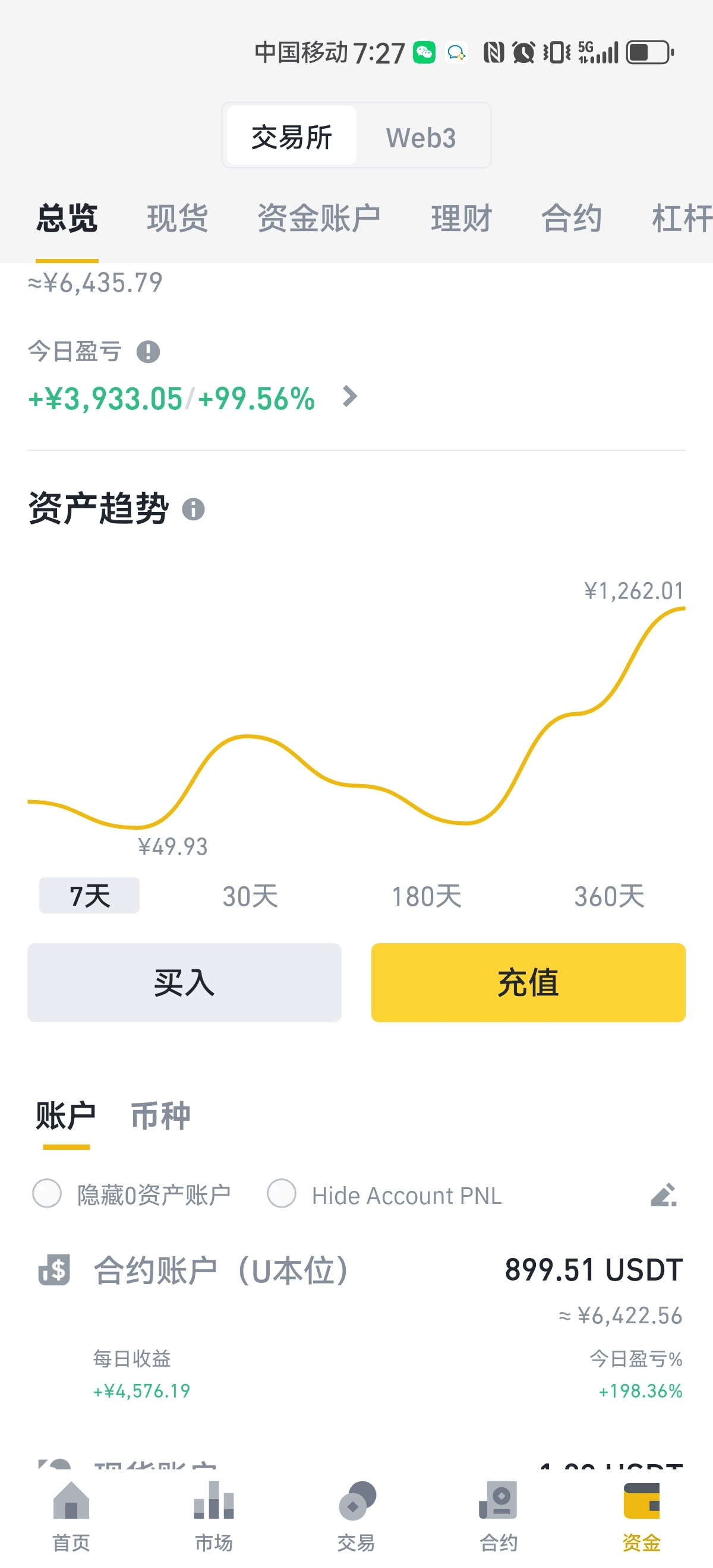Screen dimensions: 713x1568
Task: Tap the edit accounts pencil icon
Action: point(664,1194)
